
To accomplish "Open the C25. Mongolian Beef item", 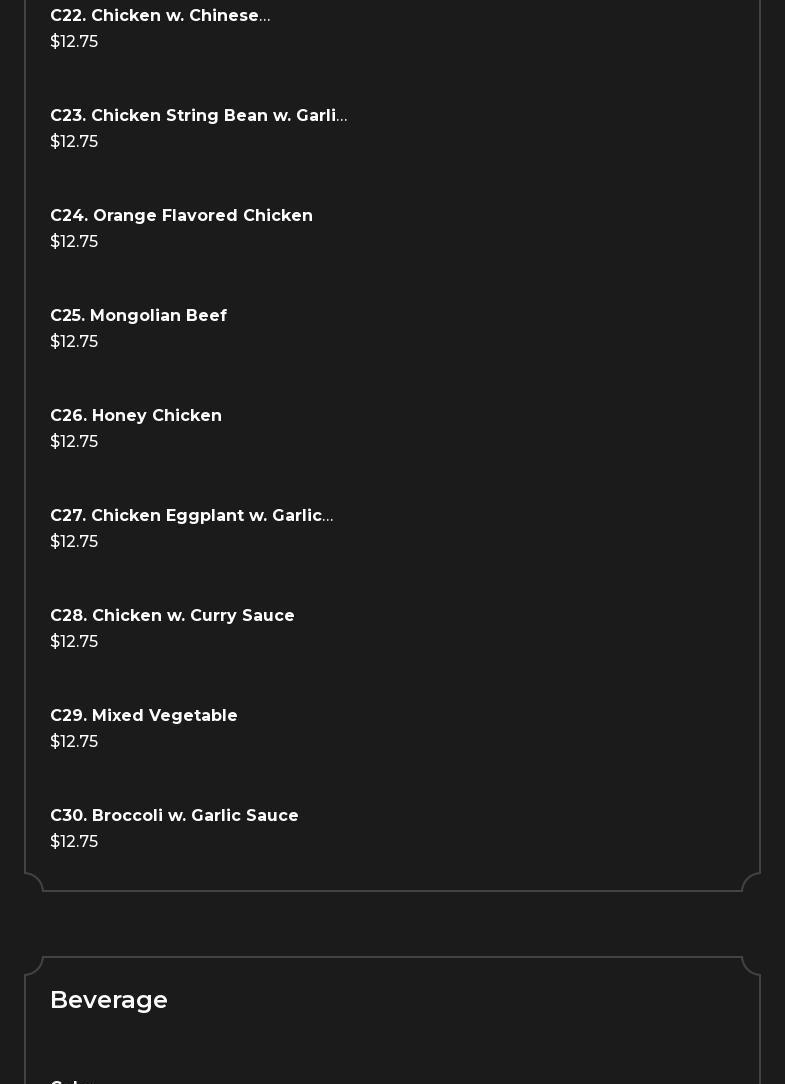I will tap(138, 316).
